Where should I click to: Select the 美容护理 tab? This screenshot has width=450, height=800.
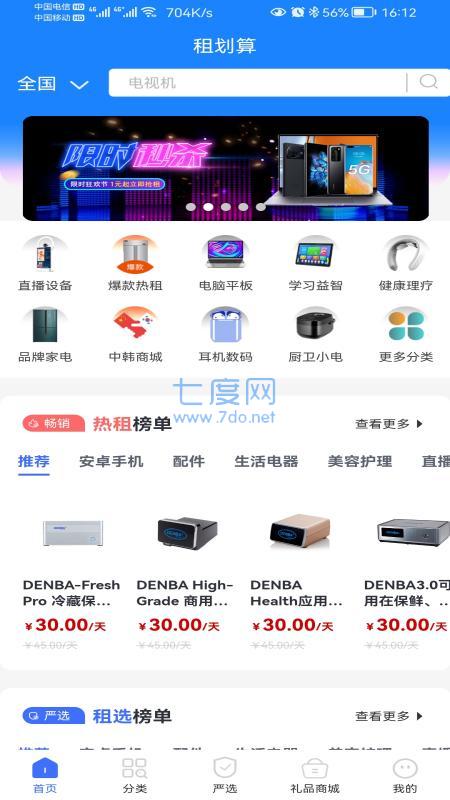[360, 461]
